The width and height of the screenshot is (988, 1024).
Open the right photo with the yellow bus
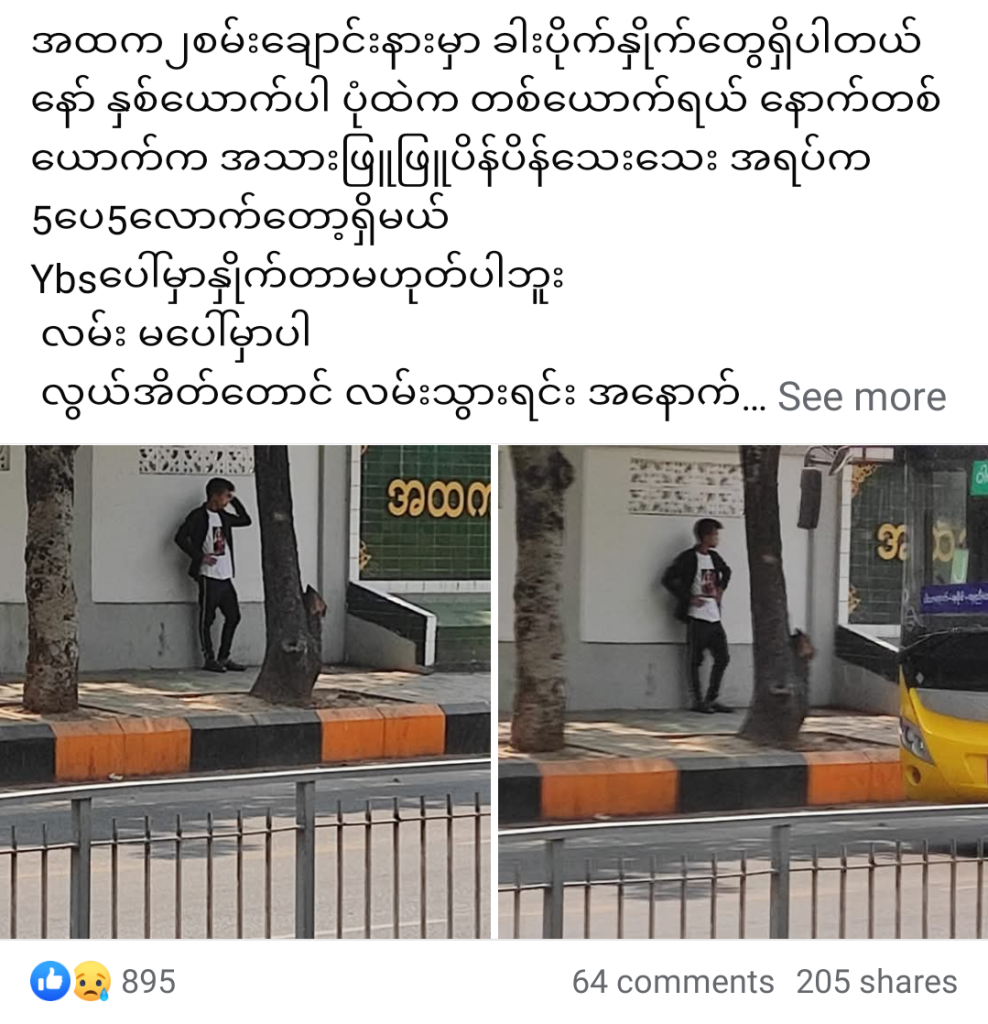742,690
